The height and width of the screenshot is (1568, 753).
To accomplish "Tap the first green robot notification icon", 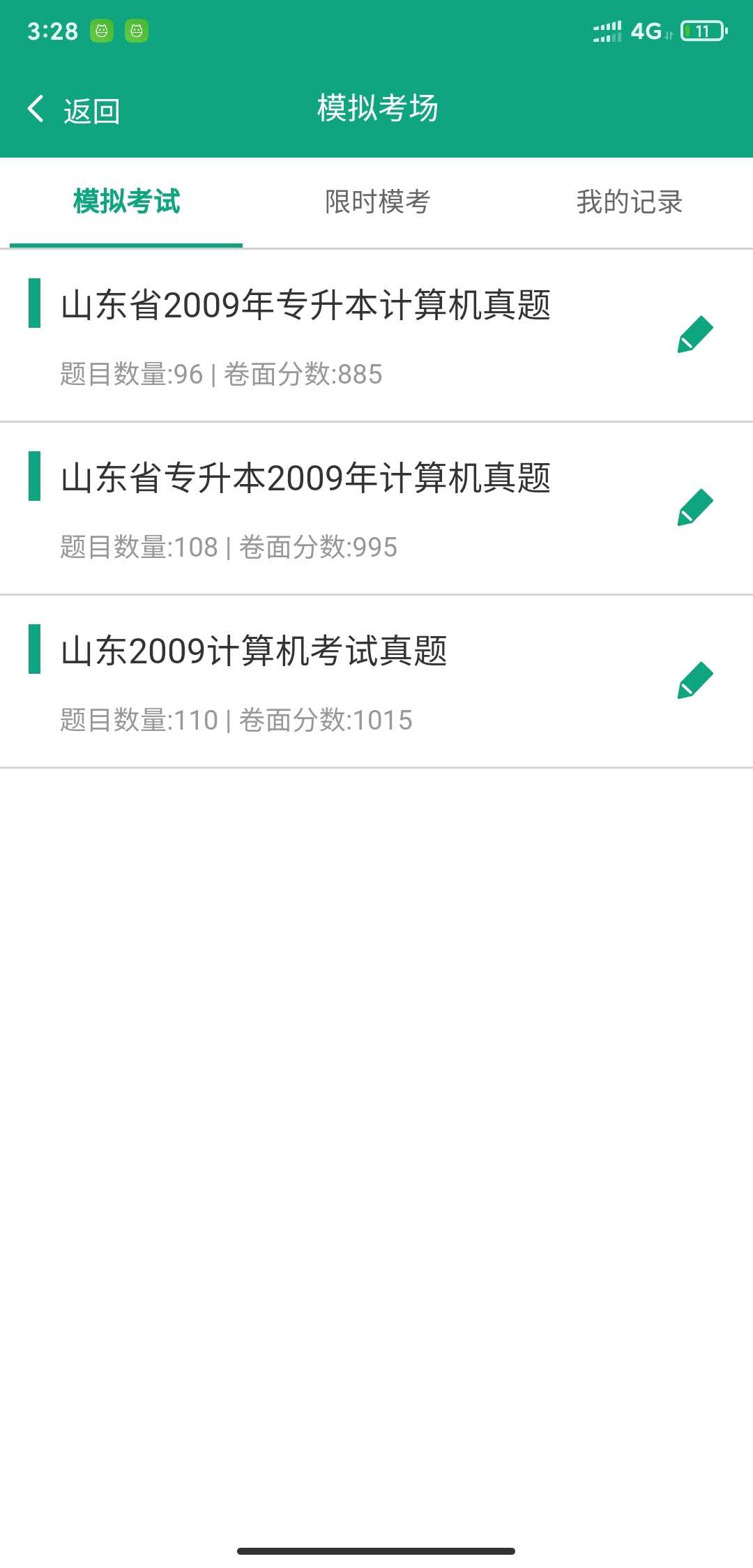I will point(102,31).
